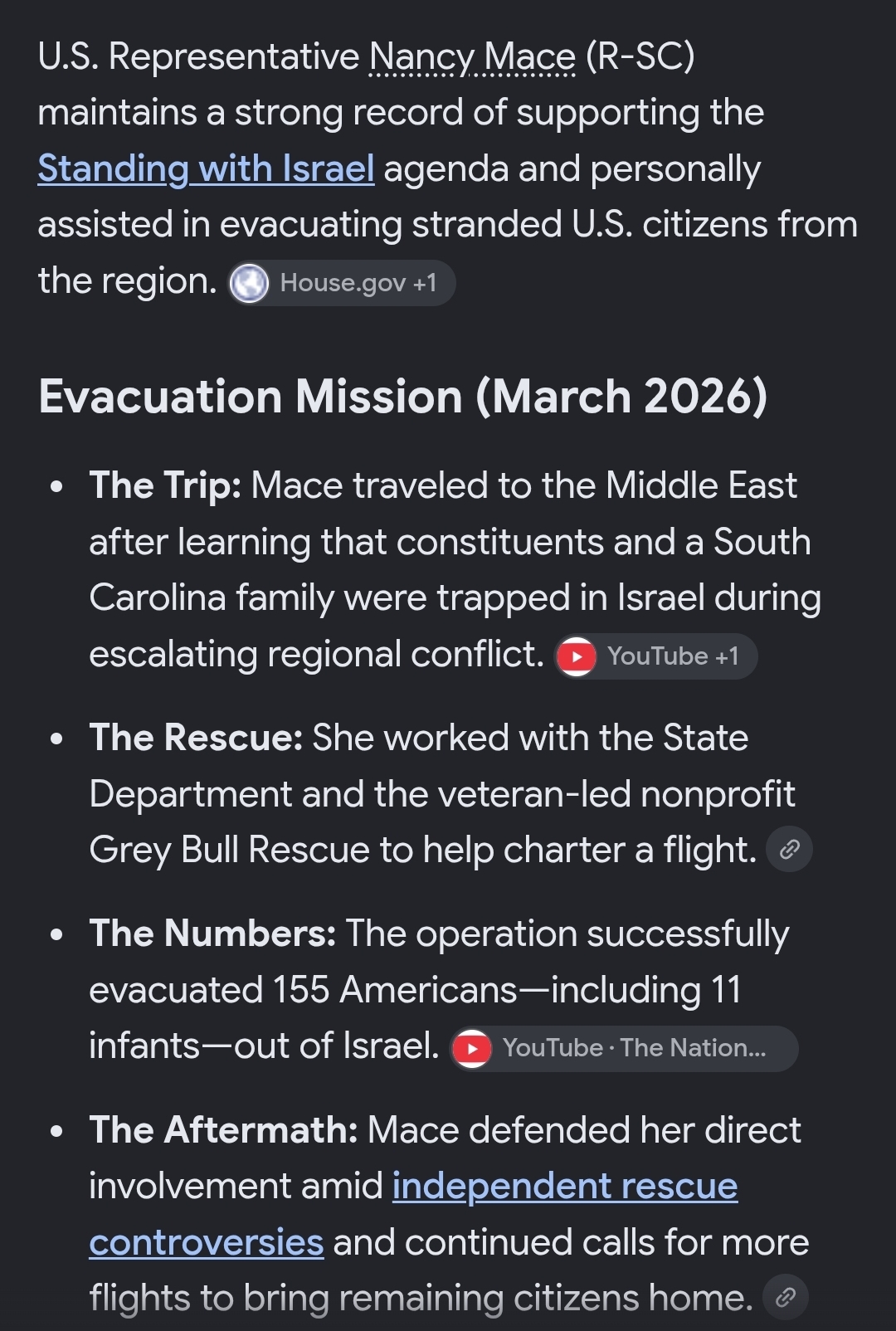Image resolution: width=896 pixels, height=1331 pixels.
Task: Open the Nancy Mace dotted-underline link
Action: click(472, 57)
